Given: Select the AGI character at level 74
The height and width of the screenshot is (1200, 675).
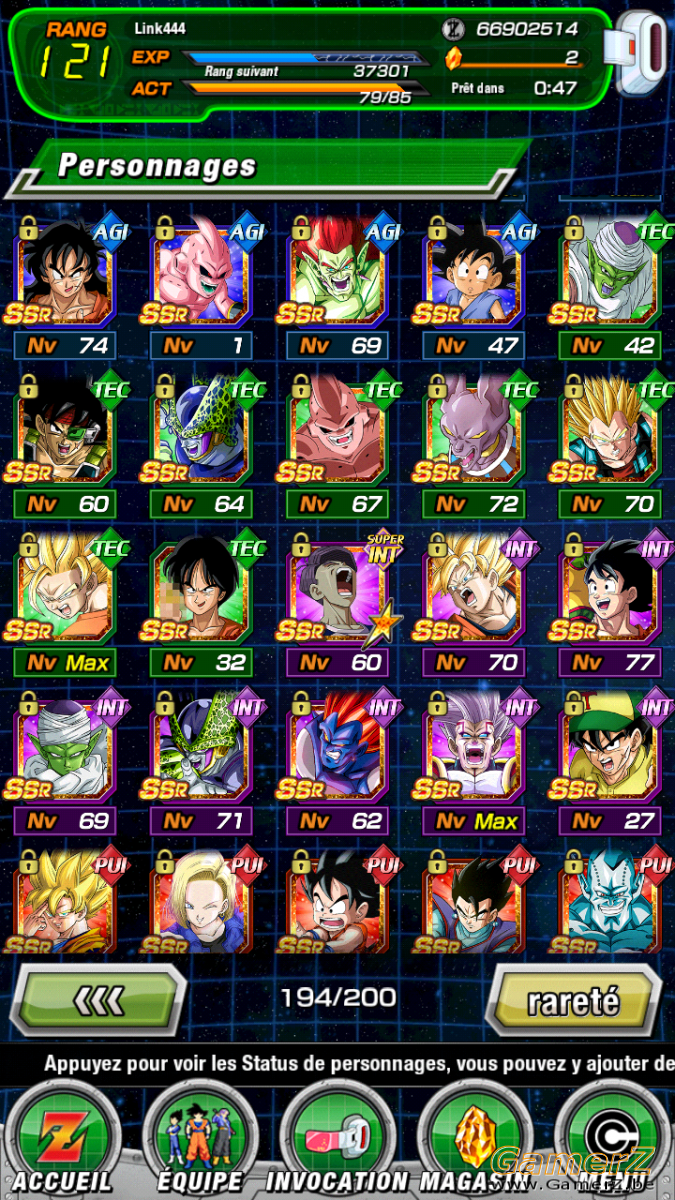Looking at the screenshot, I should pyautogui.click(x=66, y=272).
